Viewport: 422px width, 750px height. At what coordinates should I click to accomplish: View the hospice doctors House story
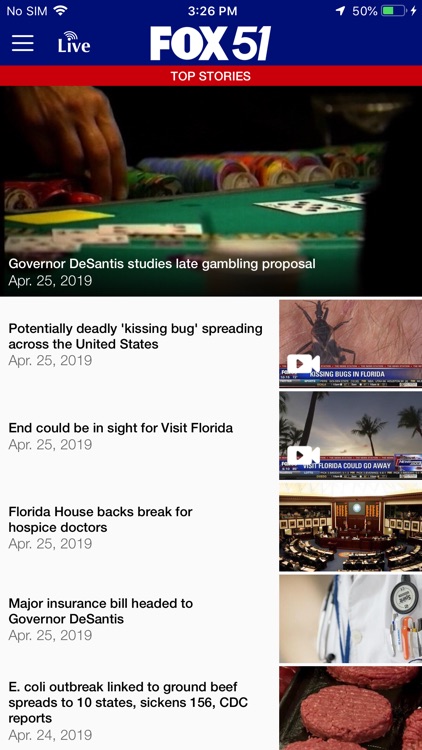coord(211,527)
